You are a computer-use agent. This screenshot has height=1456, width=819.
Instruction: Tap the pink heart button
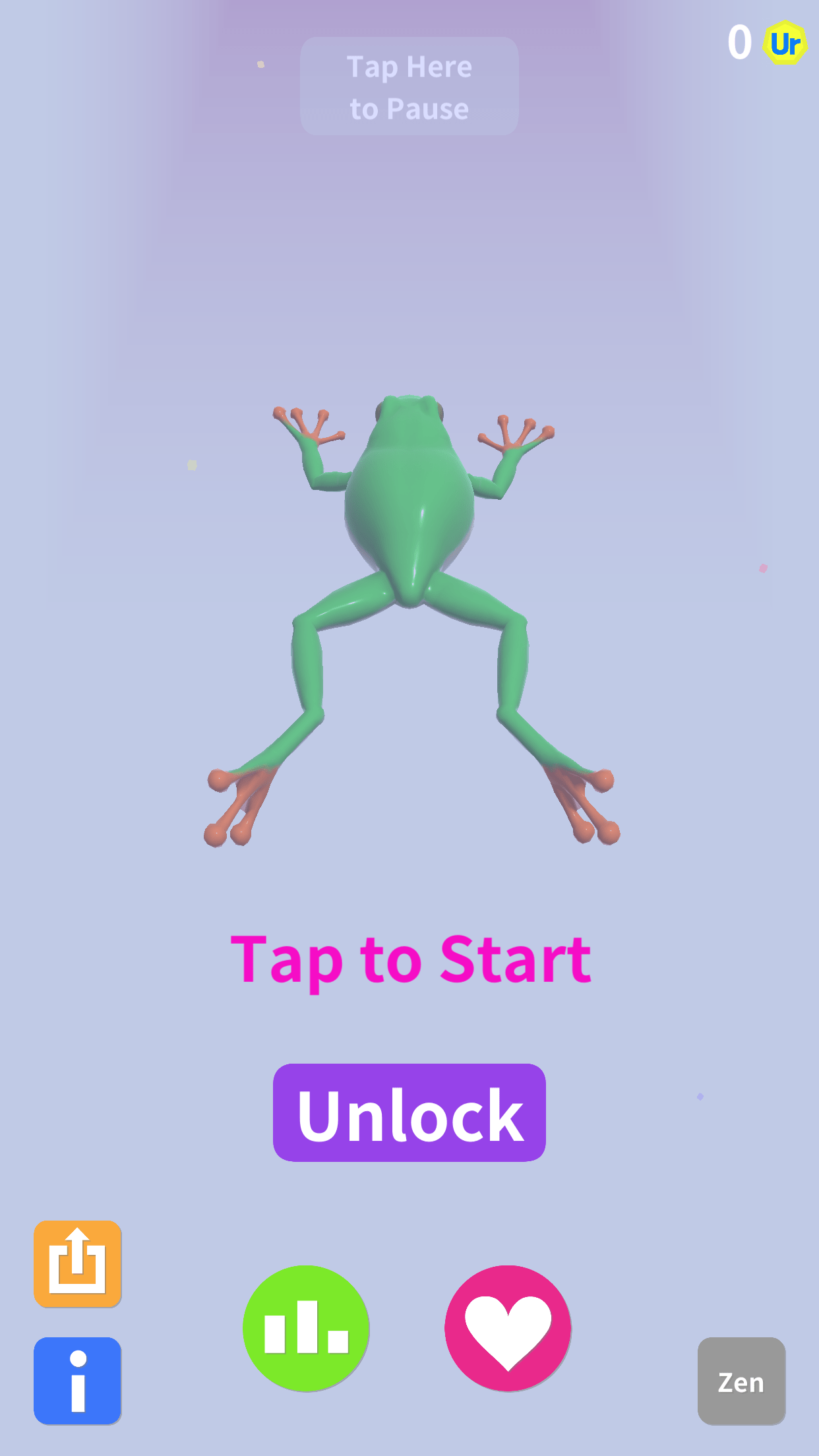tap(508, 1328)
